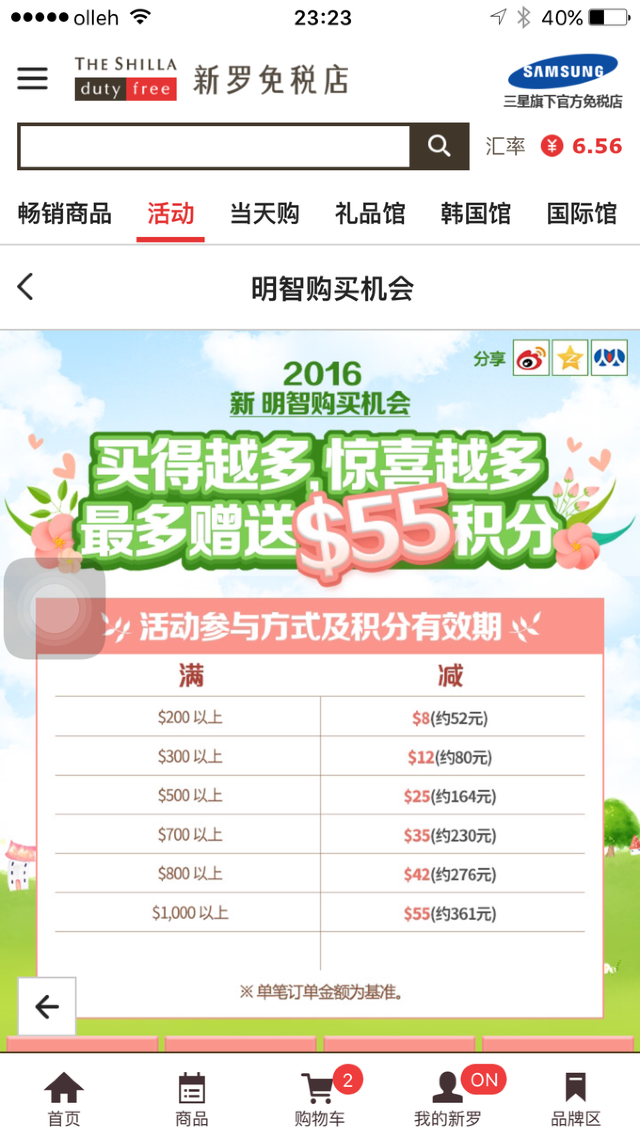
Task: Go to 首页 home
Action: tap(64, 1097)
